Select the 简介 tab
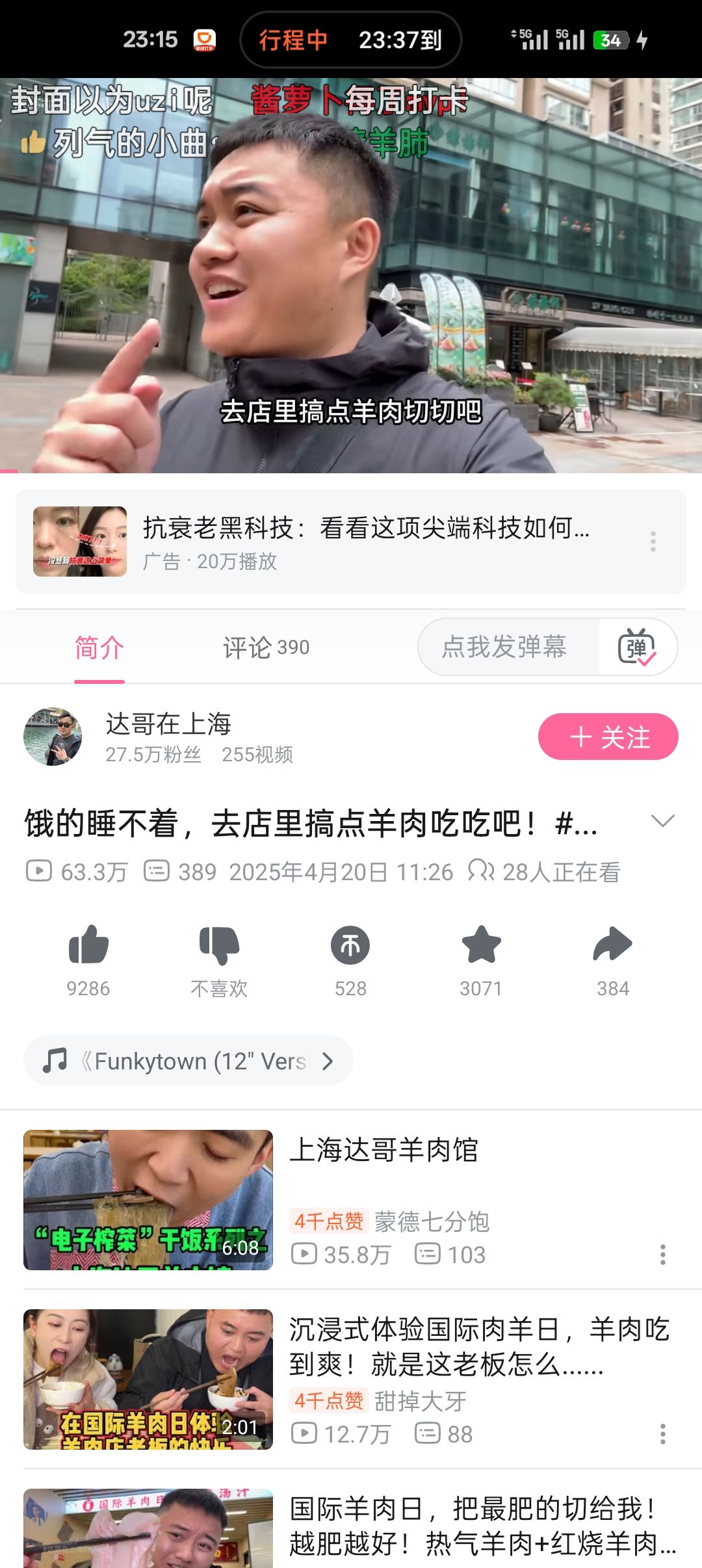Image resolution: width=702 pixels, height=1568 pixels. point(99,647)
